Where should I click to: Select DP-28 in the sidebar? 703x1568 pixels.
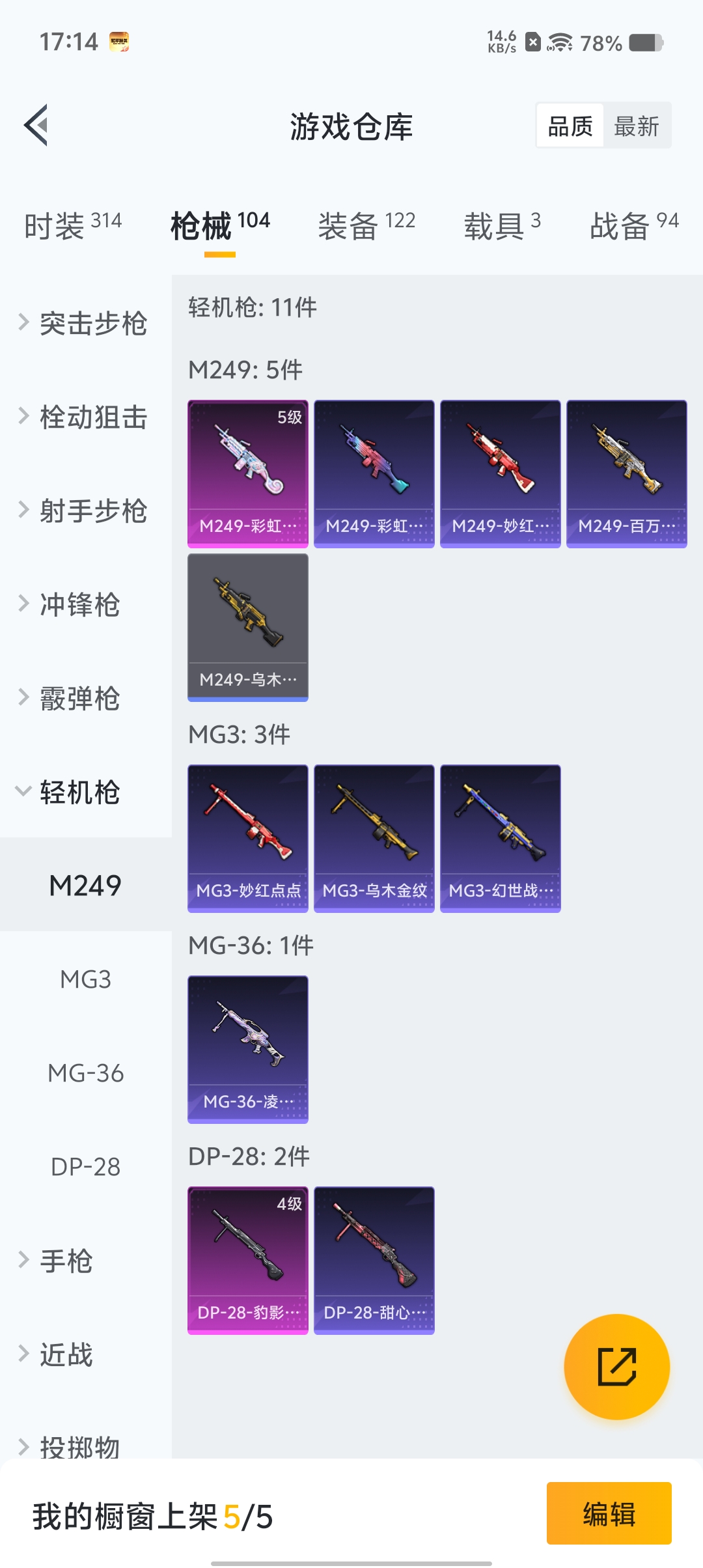coord(86,1167)
